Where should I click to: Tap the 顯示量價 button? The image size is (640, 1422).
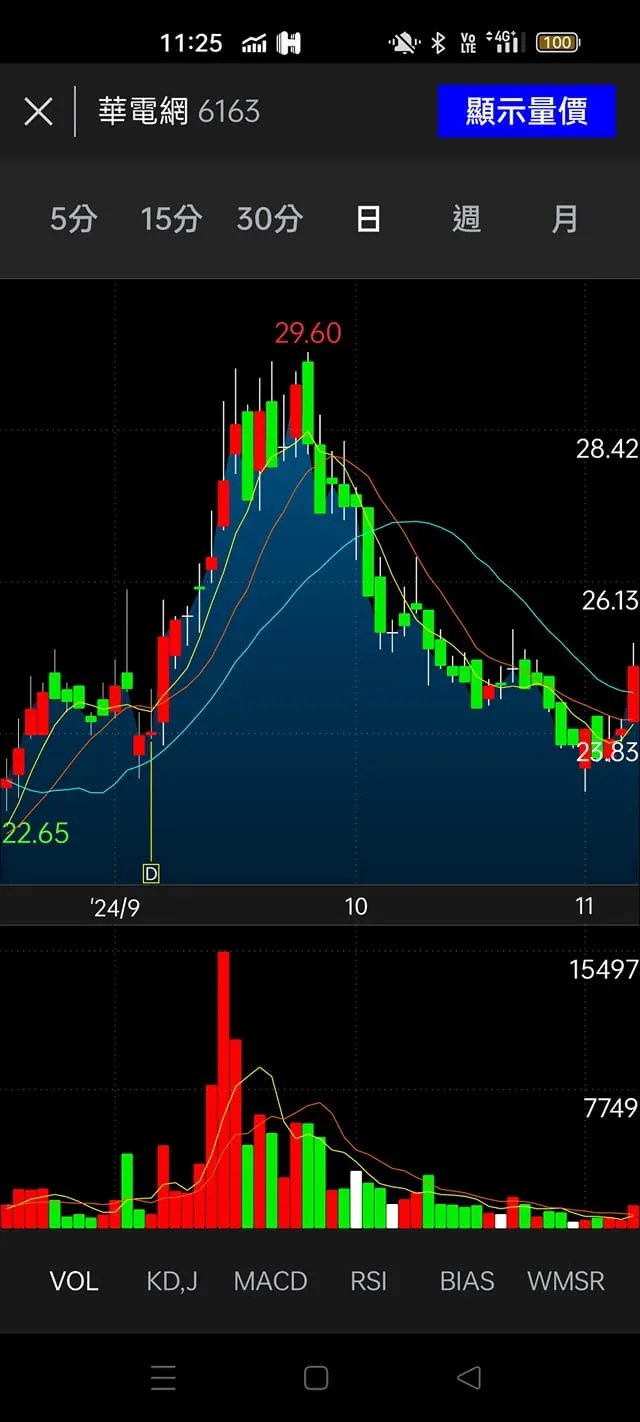point(526,111)
